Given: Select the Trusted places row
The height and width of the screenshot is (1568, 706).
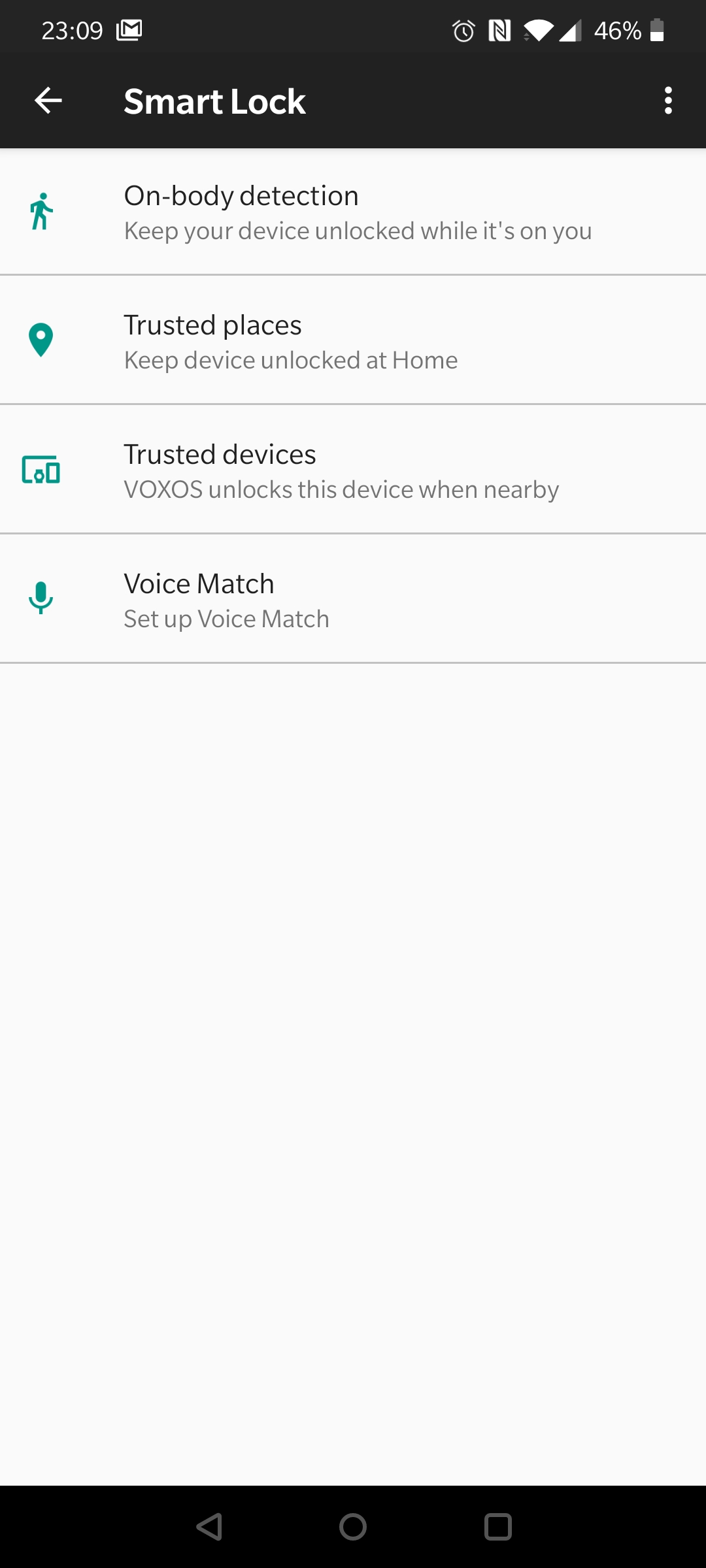Looking at the screenshot, I should (x=353, y=340).
